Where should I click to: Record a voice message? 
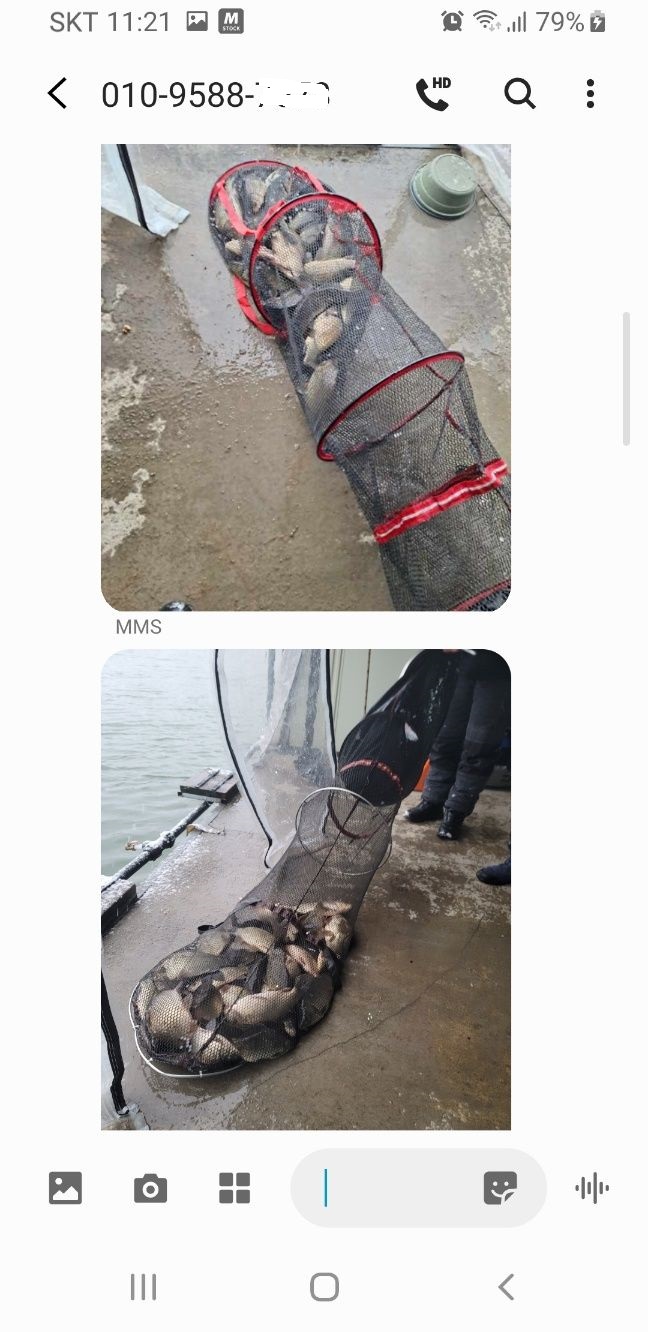tap(592, 1188)
